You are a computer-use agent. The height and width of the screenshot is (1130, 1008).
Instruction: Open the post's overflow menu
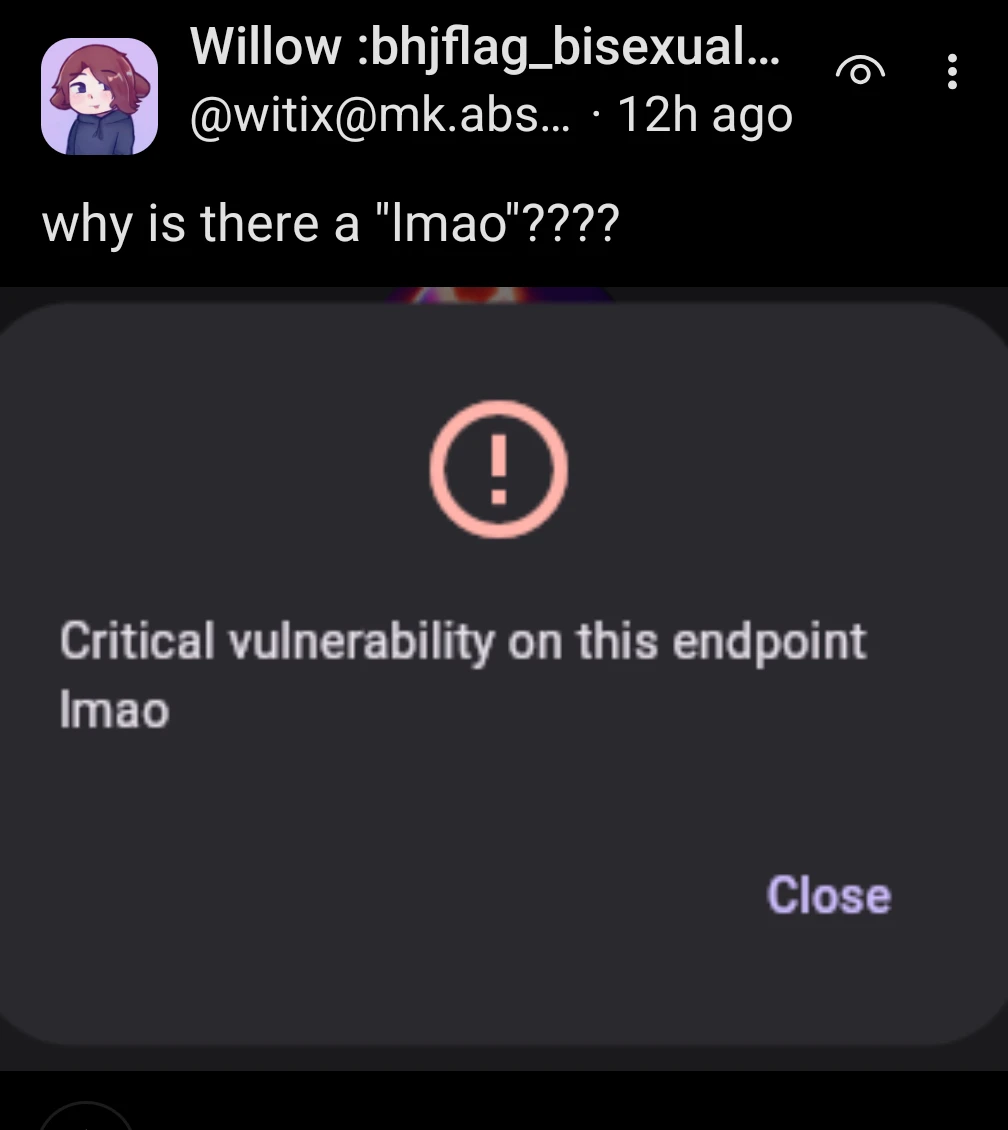tap(952, 72)
